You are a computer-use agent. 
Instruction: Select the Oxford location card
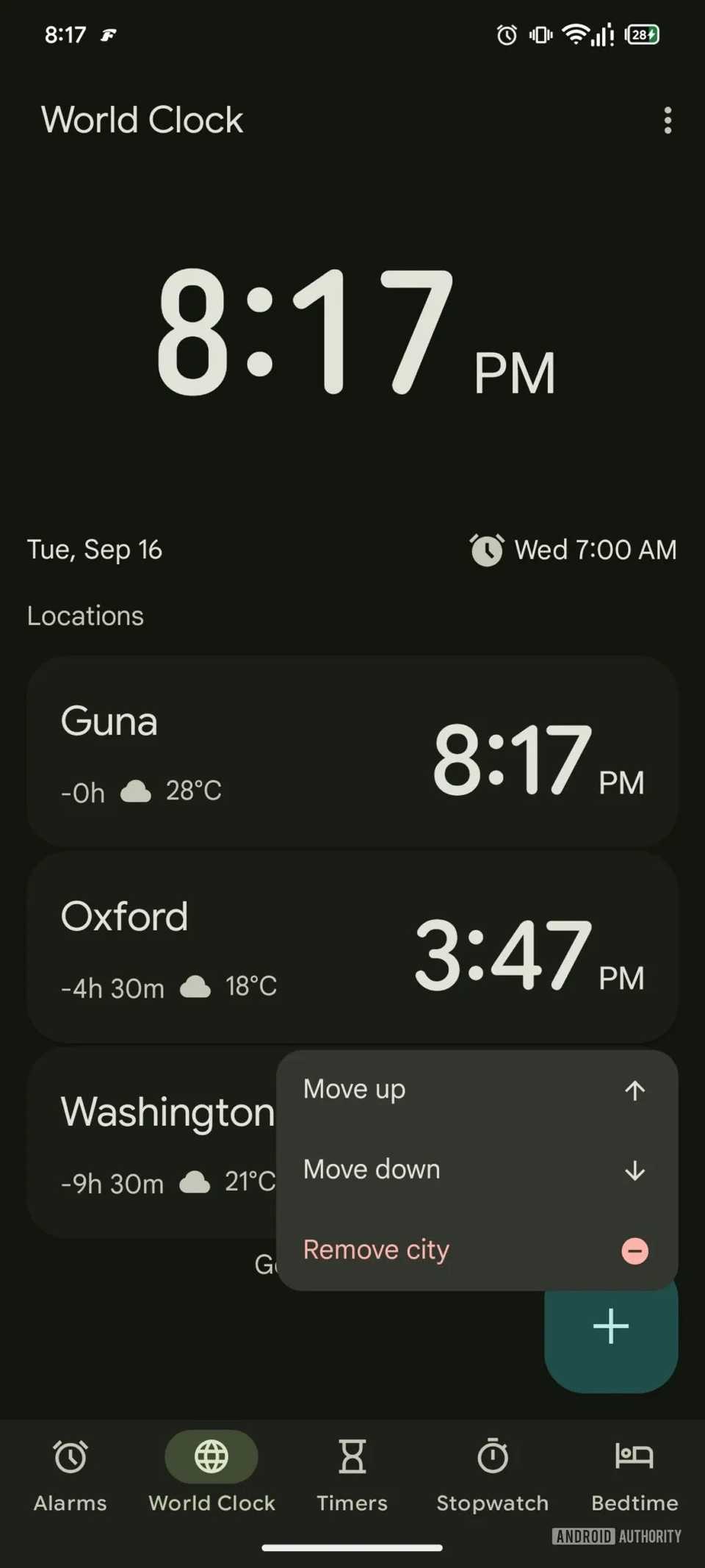tap(352, 948)
